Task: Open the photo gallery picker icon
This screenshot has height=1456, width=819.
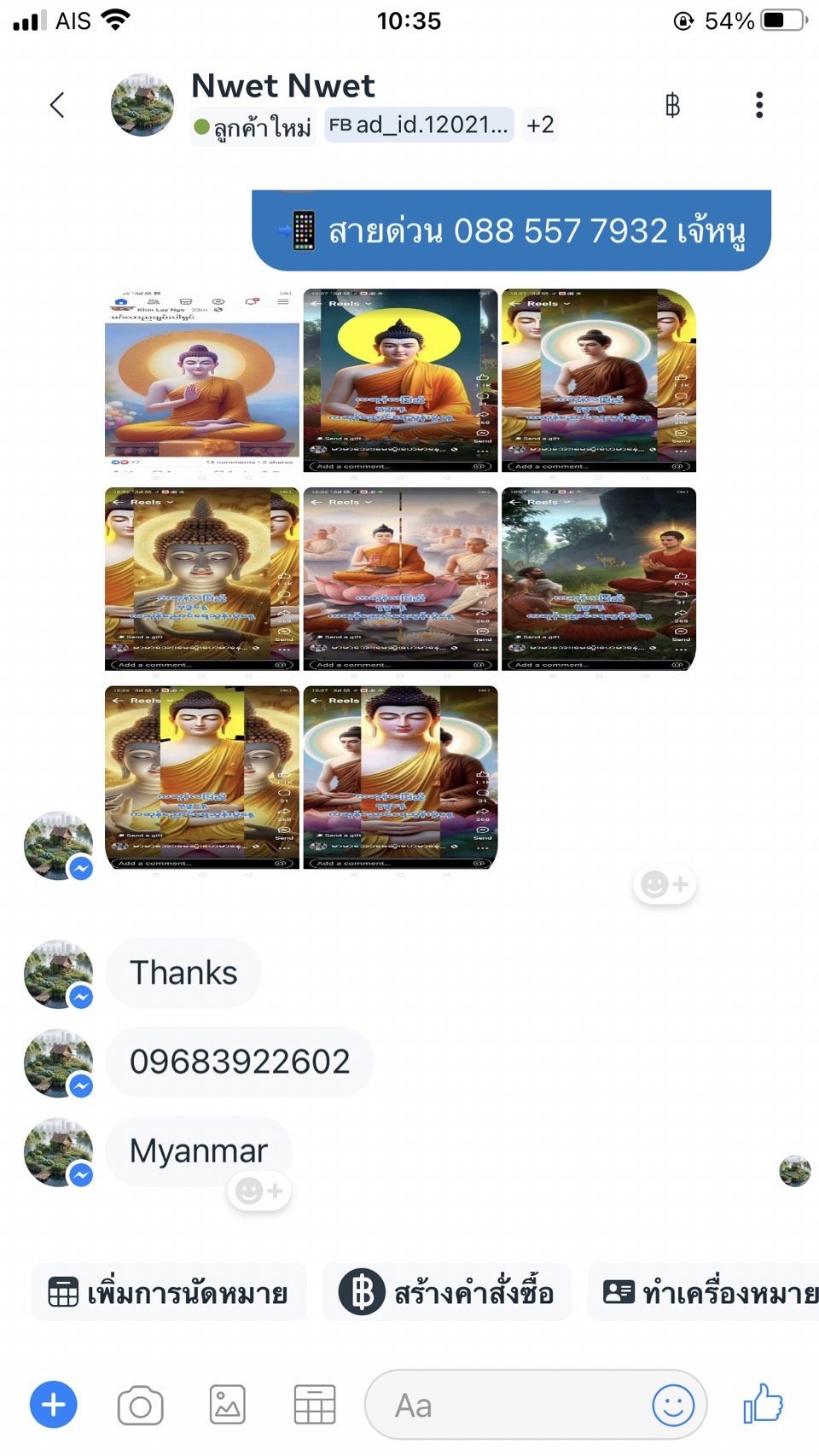Action: 228,1405
